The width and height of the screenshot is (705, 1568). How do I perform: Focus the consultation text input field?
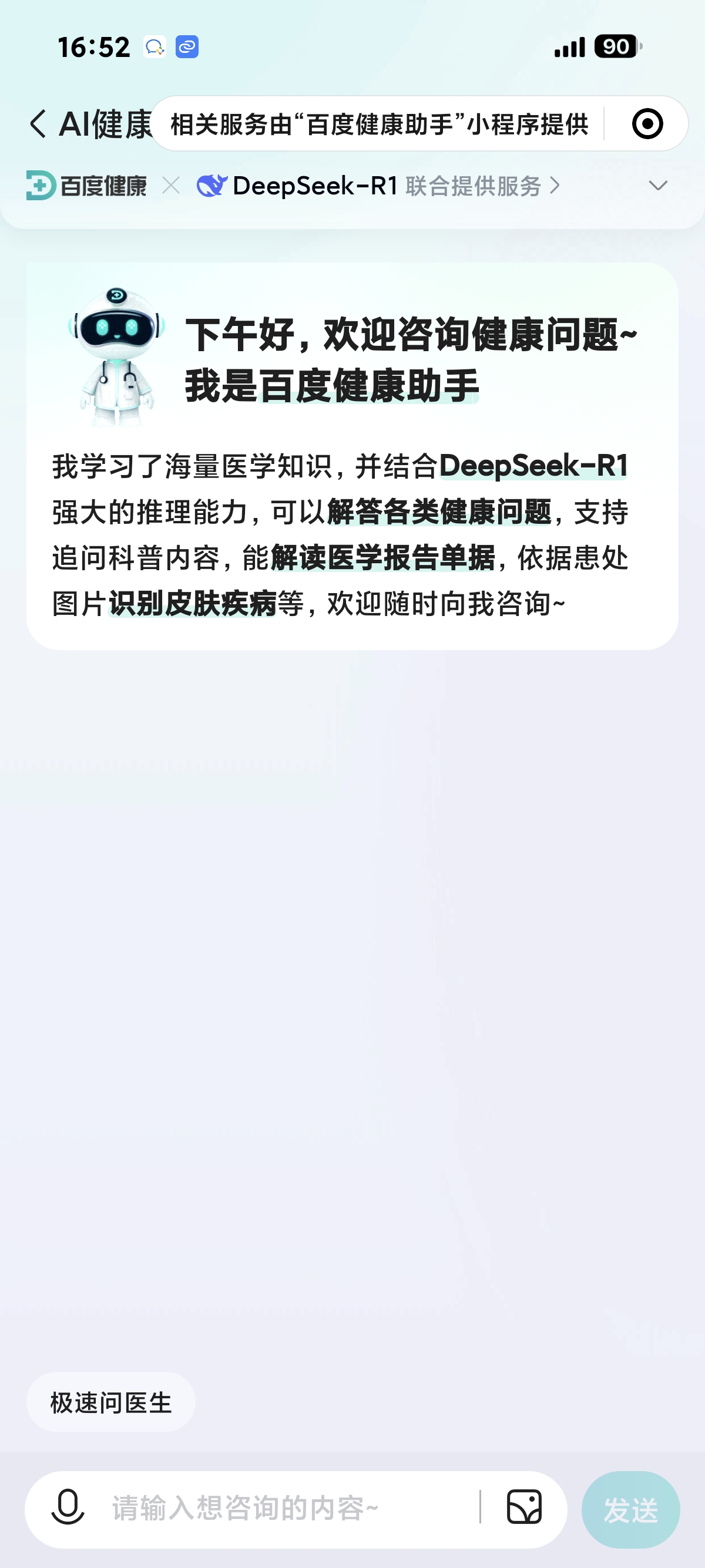coord(286,1508)
